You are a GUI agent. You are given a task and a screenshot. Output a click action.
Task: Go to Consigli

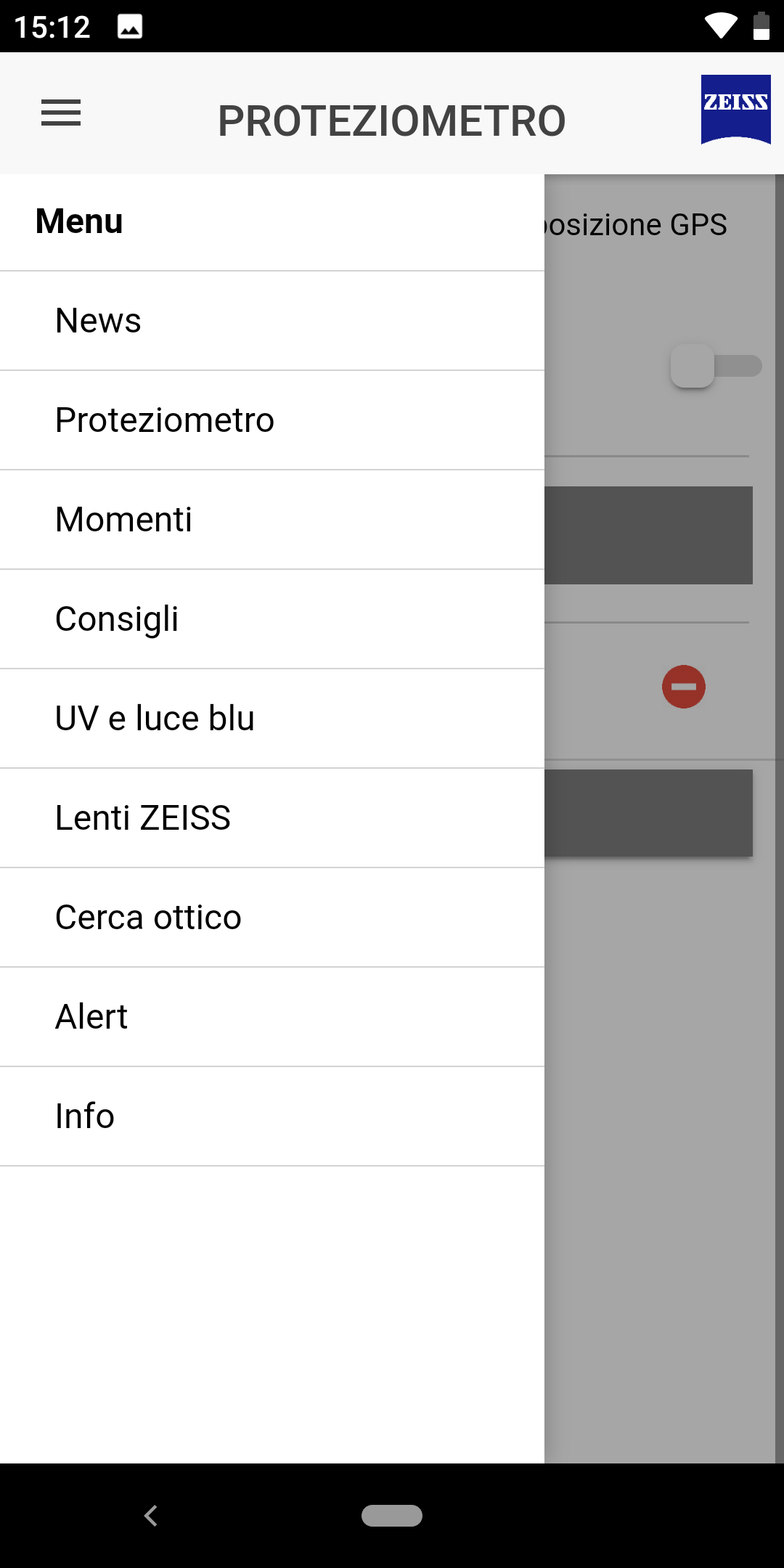pos(272,619)
